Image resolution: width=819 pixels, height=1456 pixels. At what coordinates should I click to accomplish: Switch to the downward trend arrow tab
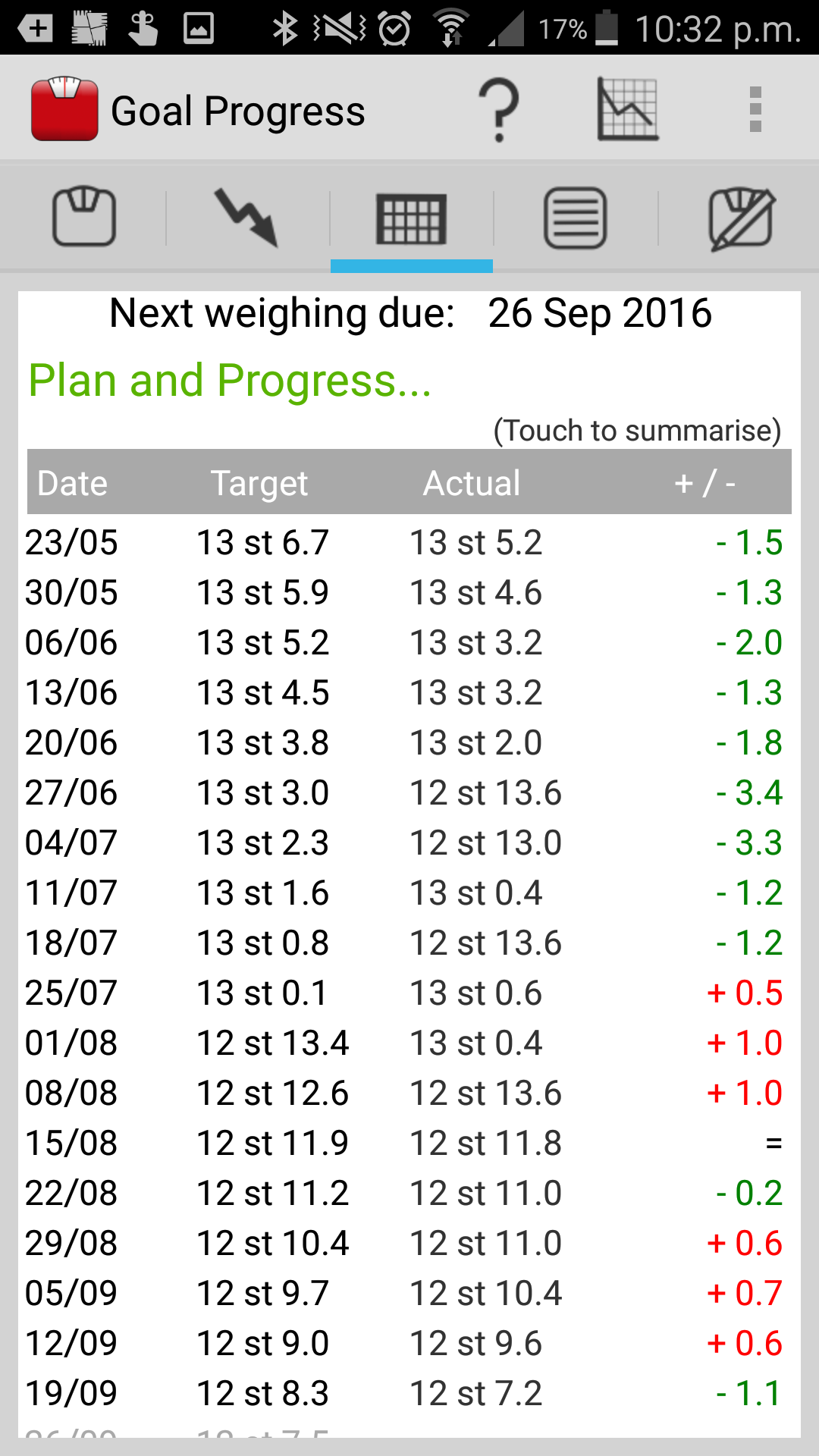pyautogui.click(x=247, y=218)
